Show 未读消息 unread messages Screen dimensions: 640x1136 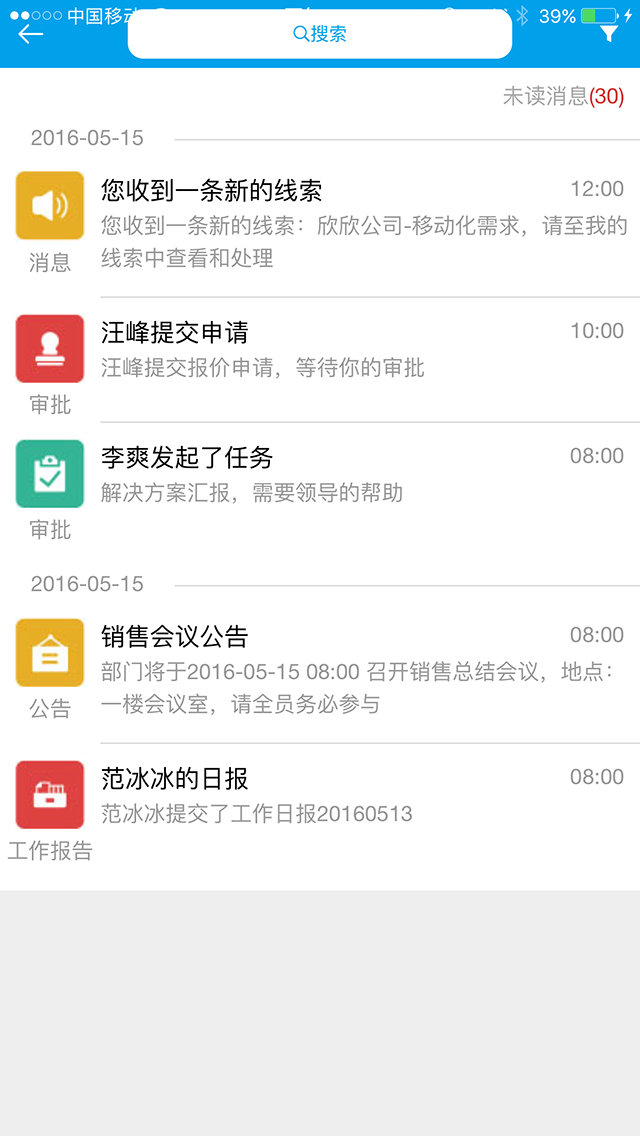562,96
